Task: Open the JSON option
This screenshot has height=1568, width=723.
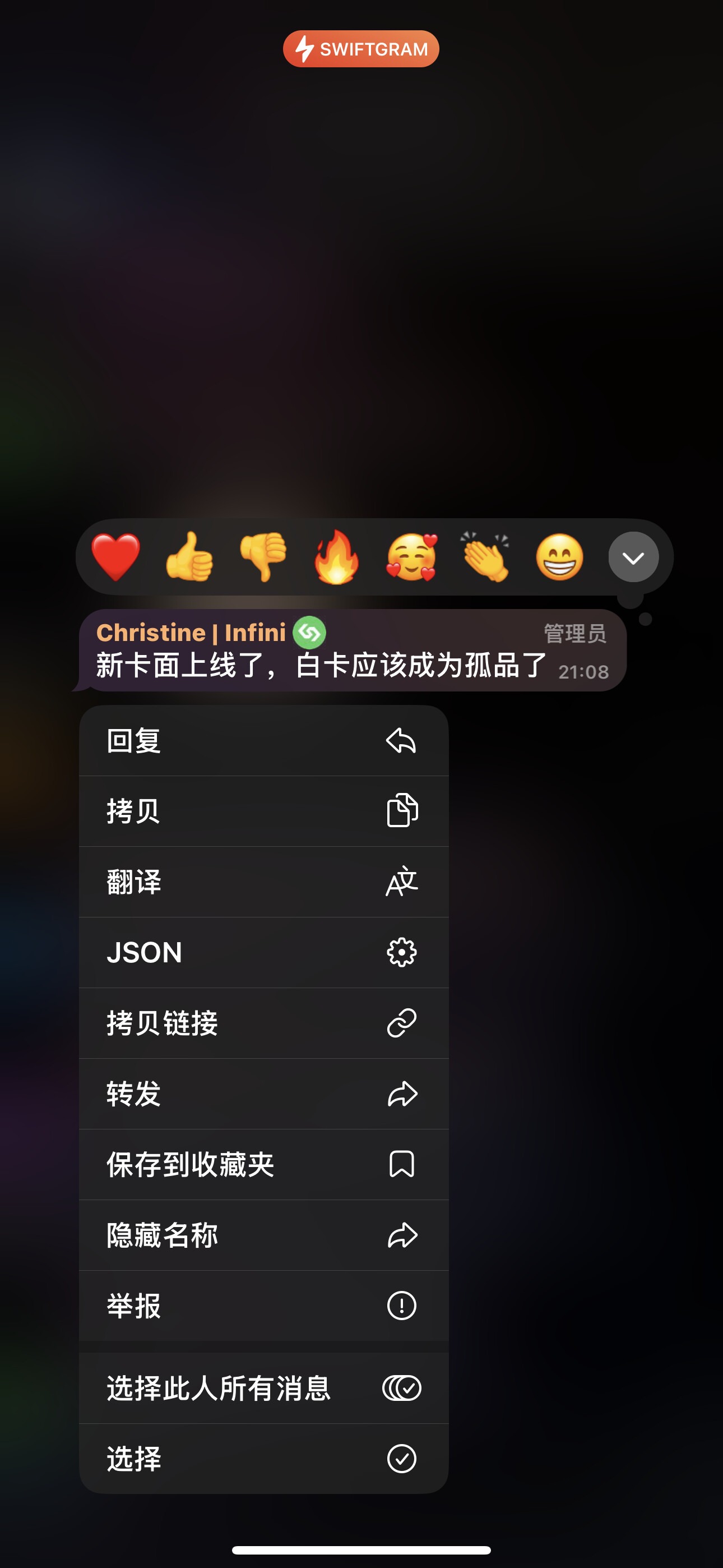Action: [x=263, y=952]
